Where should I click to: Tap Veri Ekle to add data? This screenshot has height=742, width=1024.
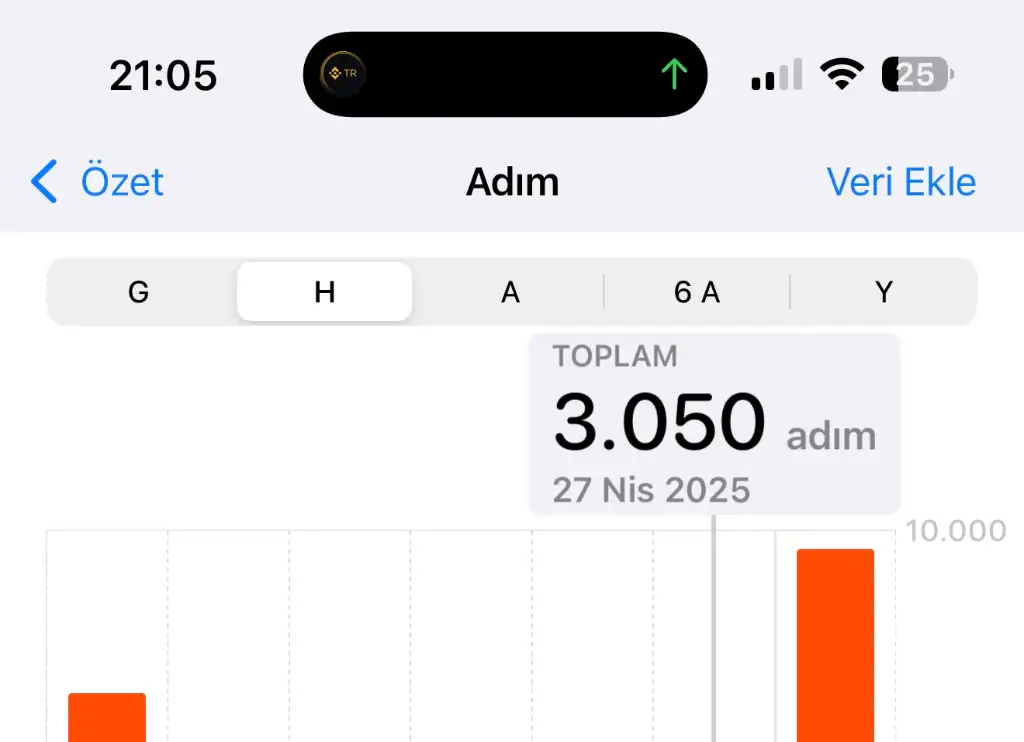click(900, 183)
